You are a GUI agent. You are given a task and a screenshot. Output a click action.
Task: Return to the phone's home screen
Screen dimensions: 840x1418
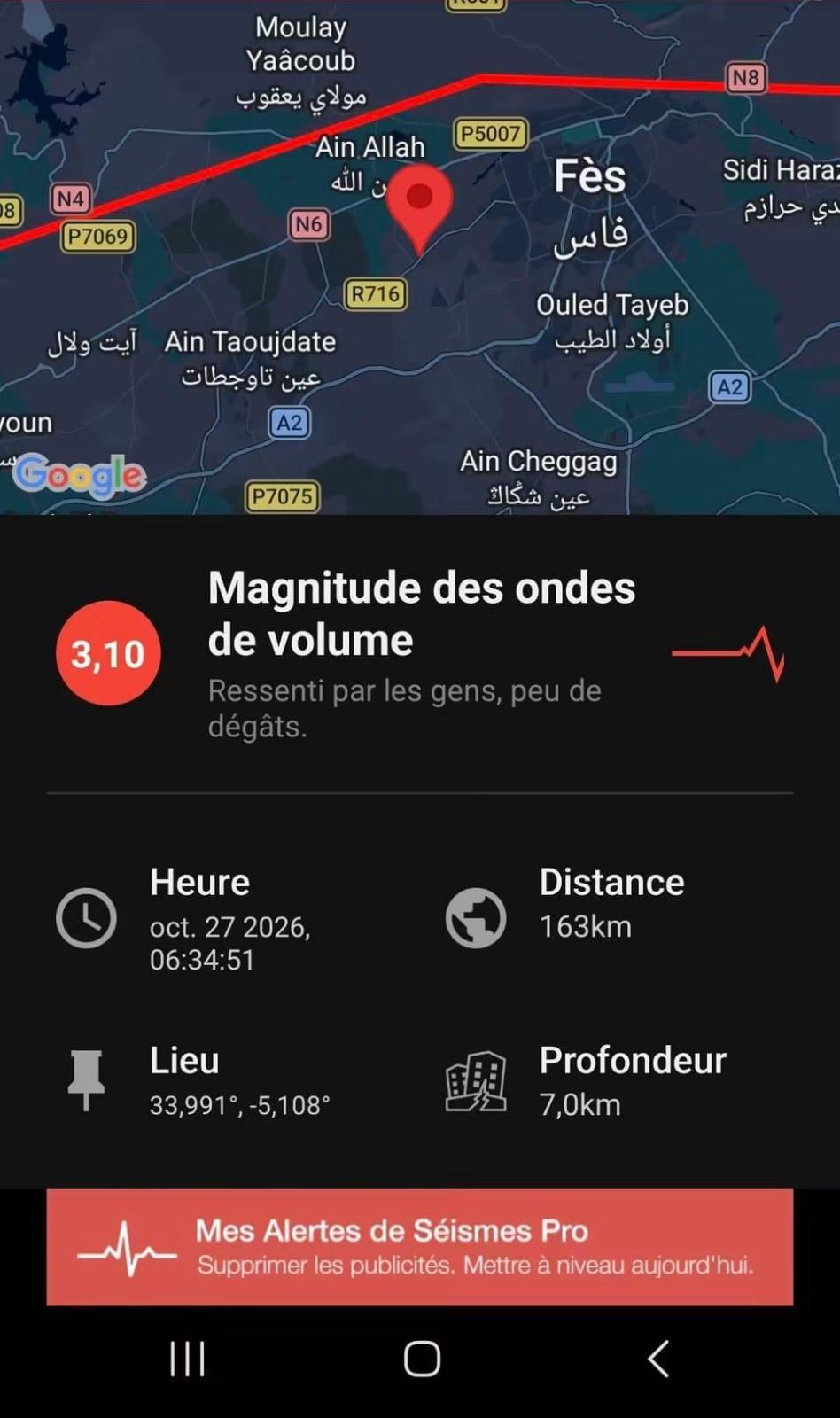(422, 1358)
